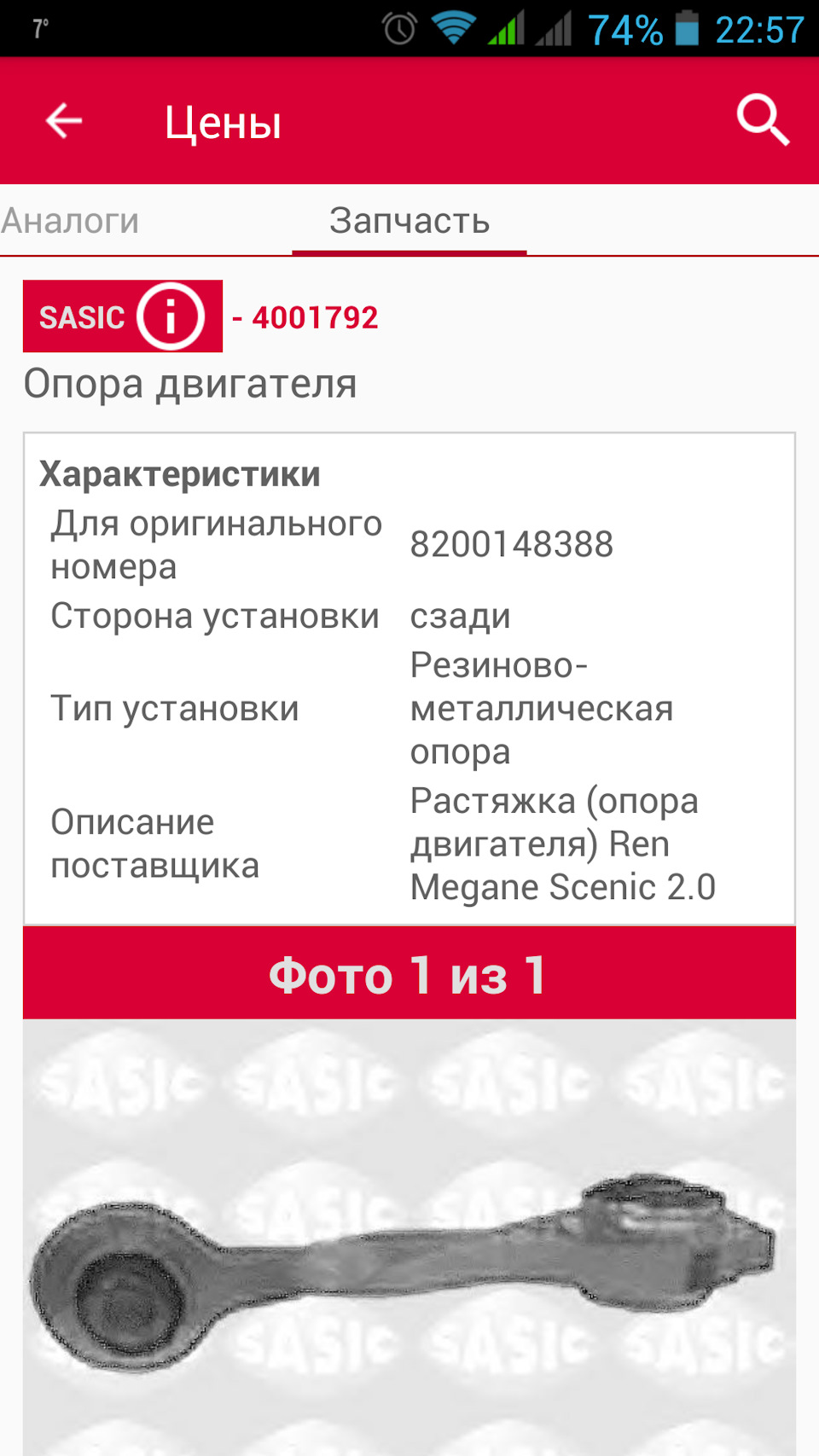Expand the Тип установки row
The width and height of the screenshot is (819, 1456).
pyautogui.click(x=174, y=709)
